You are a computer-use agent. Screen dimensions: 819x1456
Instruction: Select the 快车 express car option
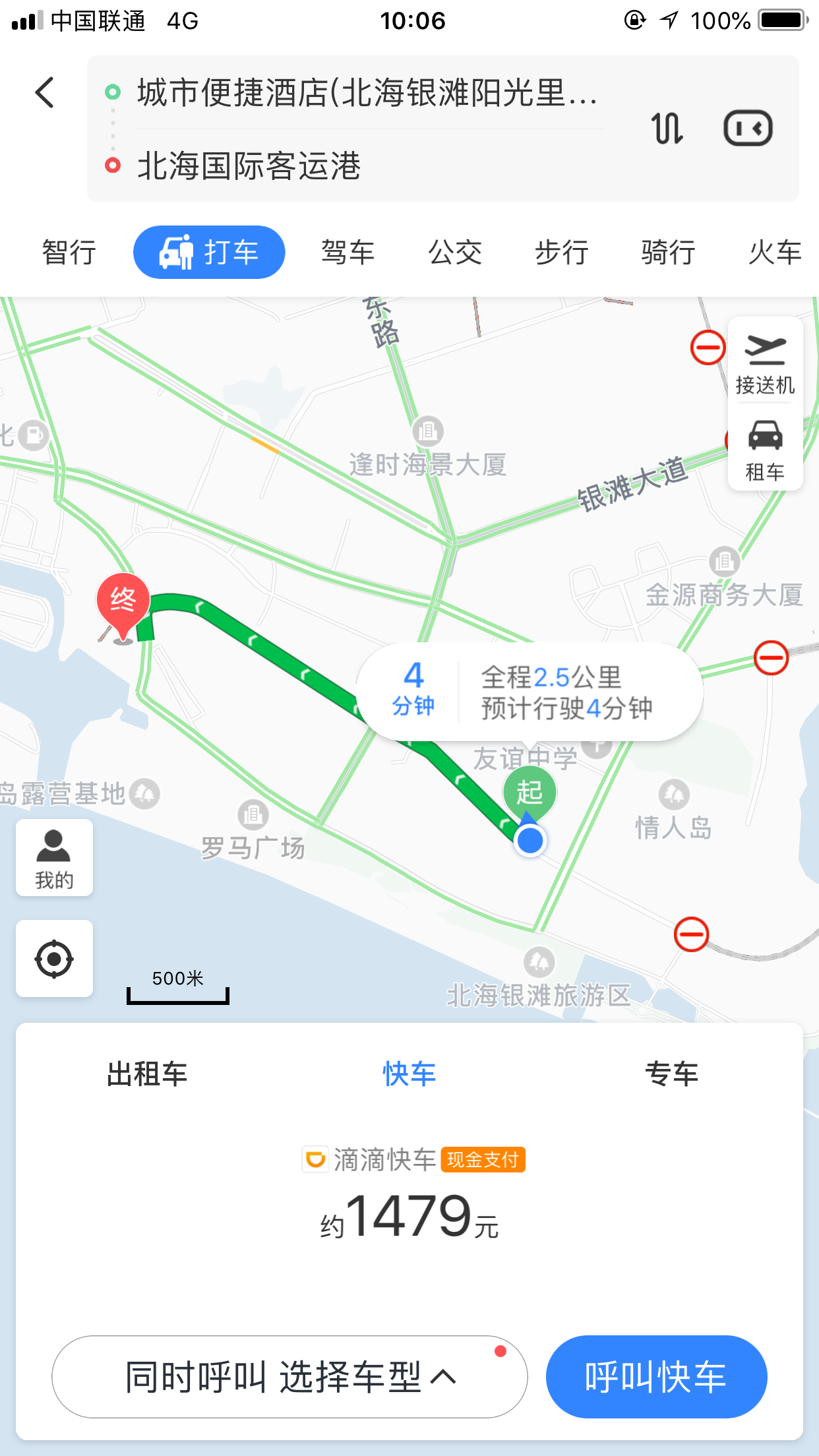(409, 1074)
